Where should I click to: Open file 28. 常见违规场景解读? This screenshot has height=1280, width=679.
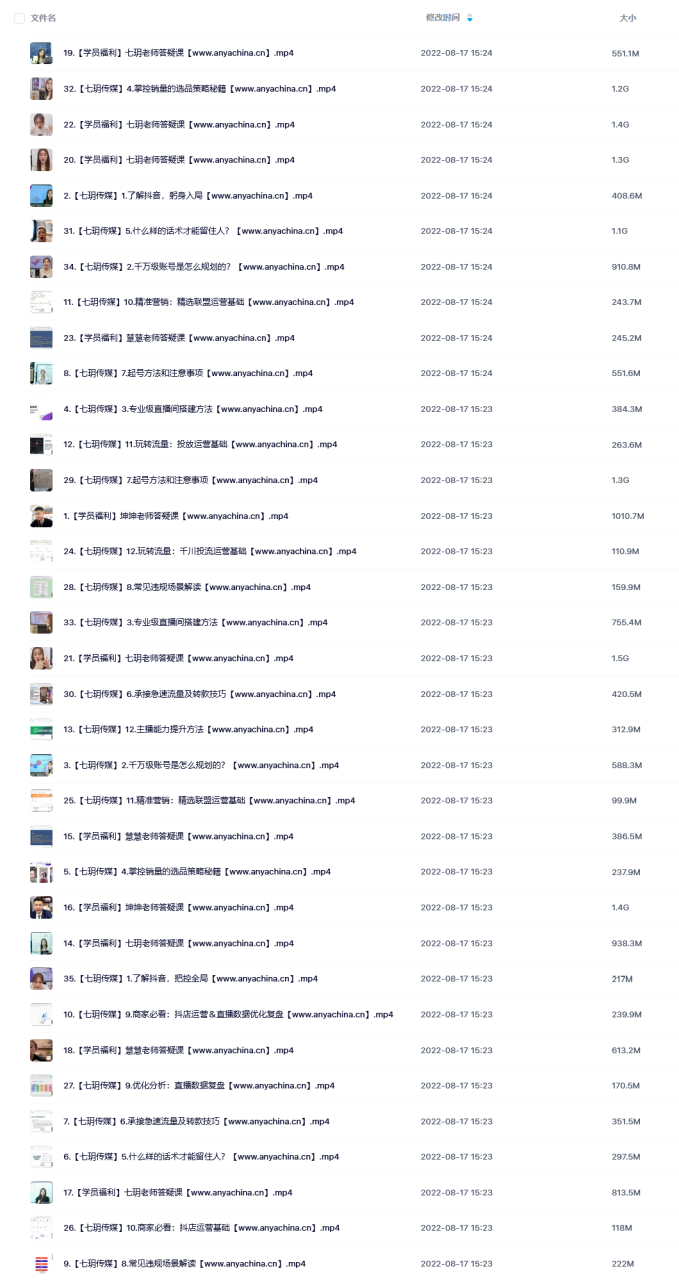click(187, 587)
